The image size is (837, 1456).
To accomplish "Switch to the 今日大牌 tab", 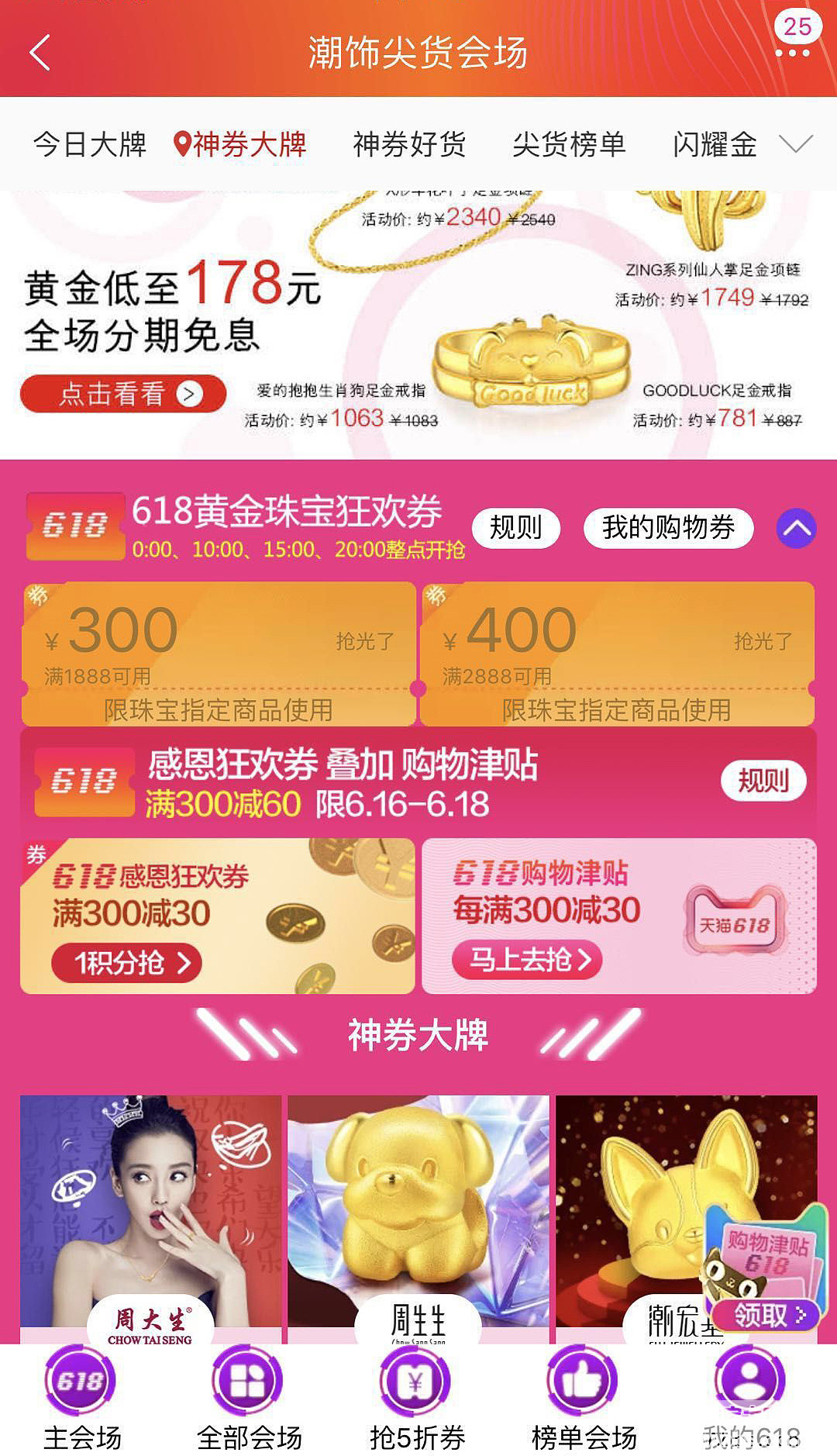I will [x=90, y=144].
